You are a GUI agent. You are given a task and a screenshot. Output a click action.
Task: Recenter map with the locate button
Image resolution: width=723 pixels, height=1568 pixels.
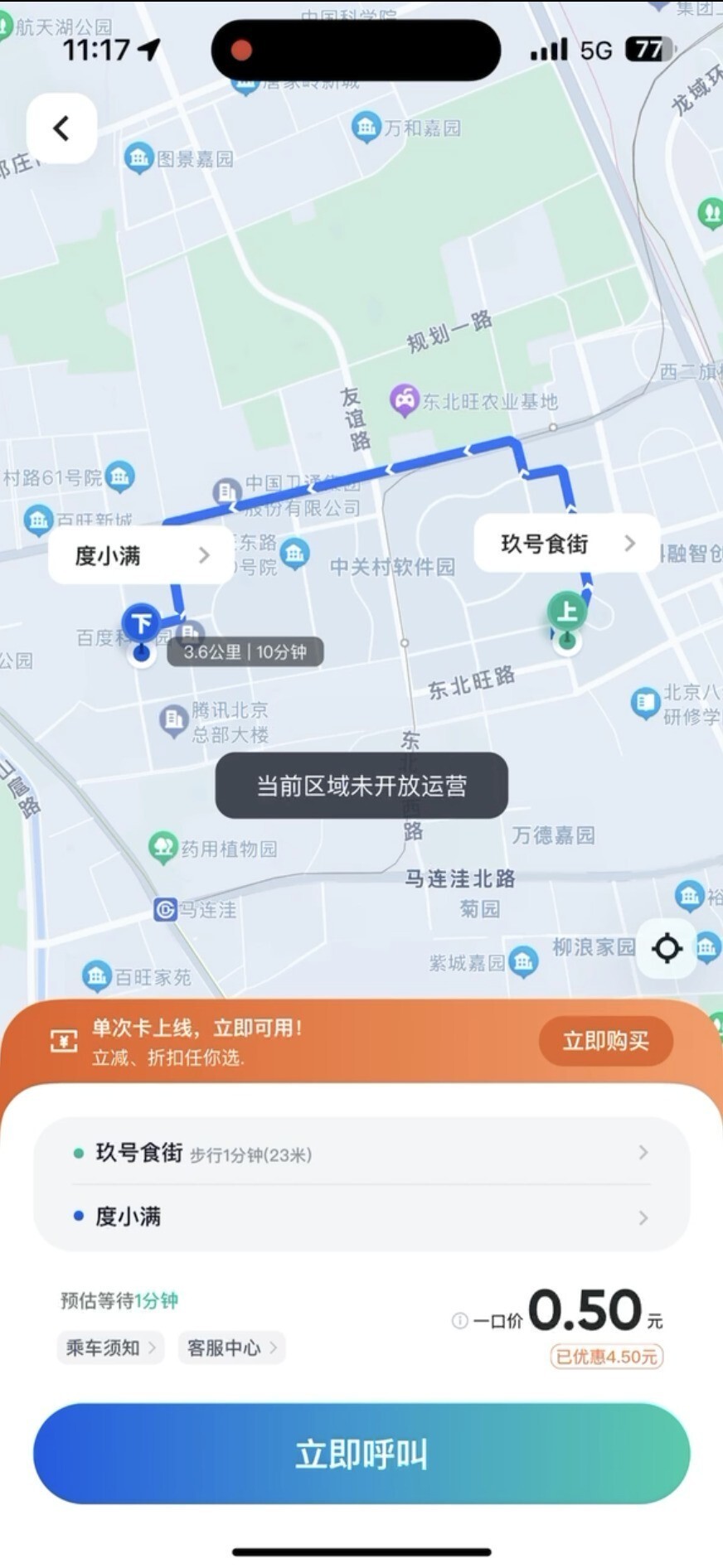[x=667, y=947]
